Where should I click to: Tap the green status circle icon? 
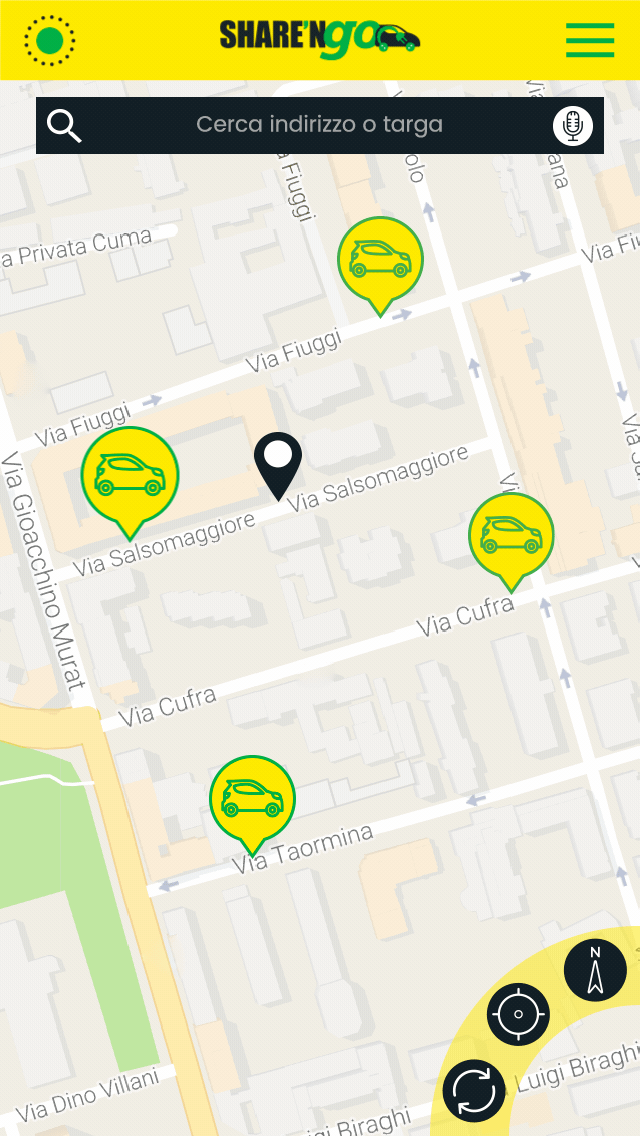point(50,40)
